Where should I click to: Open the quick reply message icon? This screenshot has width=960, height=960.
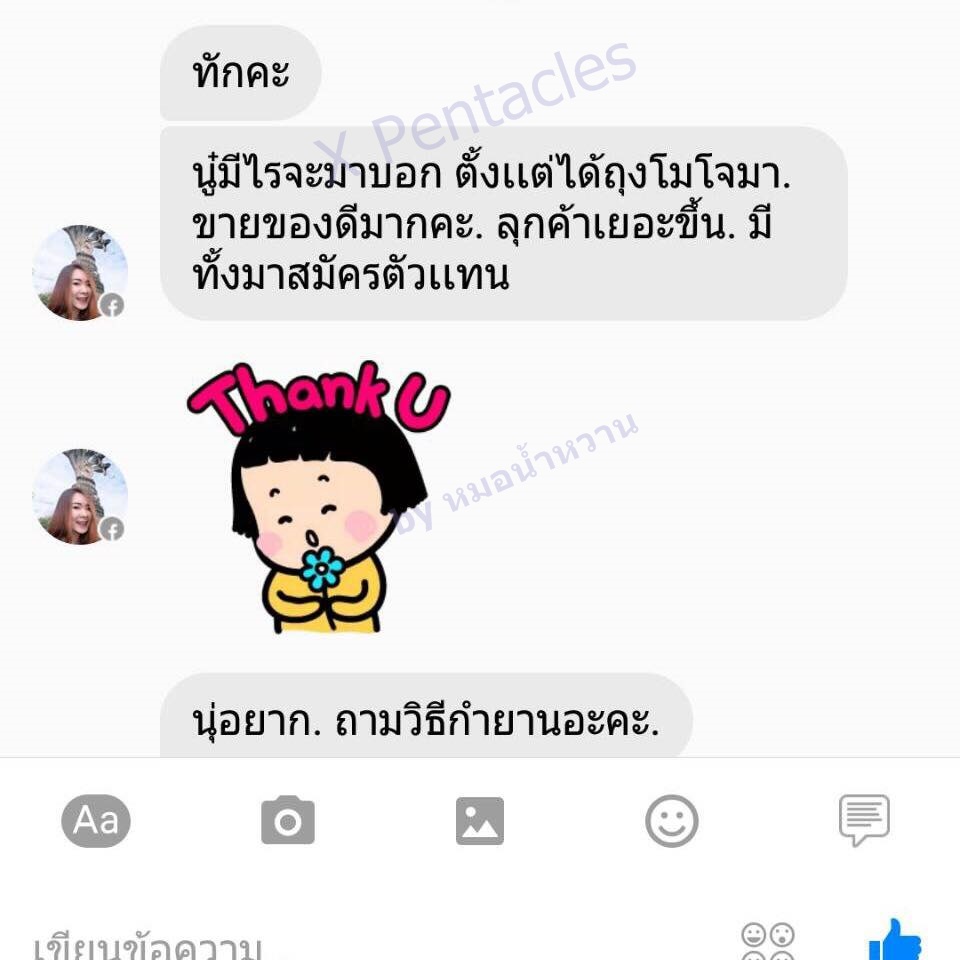click(864, 821)
